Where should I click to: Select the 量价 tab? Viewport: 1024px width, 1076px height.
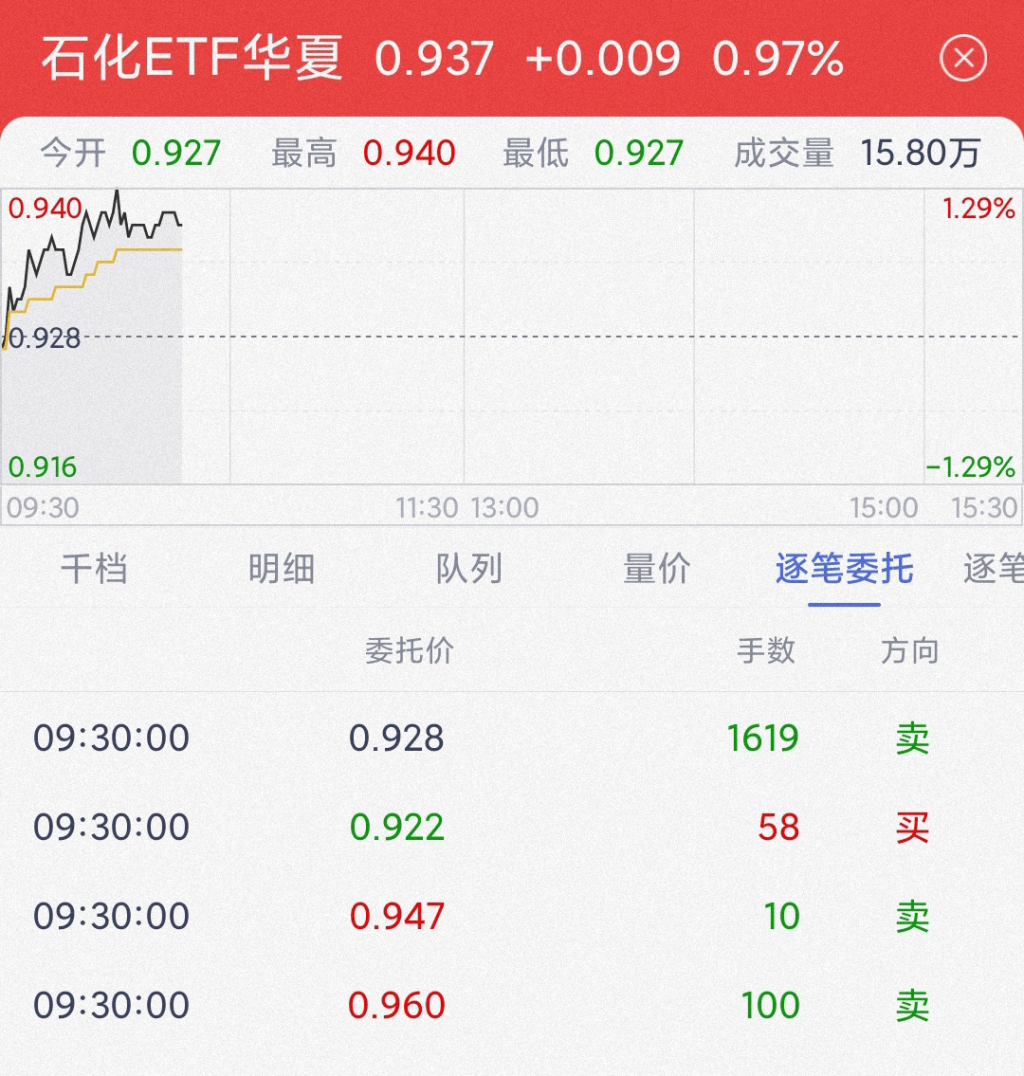pyautogui.click(x=657, y=569)
